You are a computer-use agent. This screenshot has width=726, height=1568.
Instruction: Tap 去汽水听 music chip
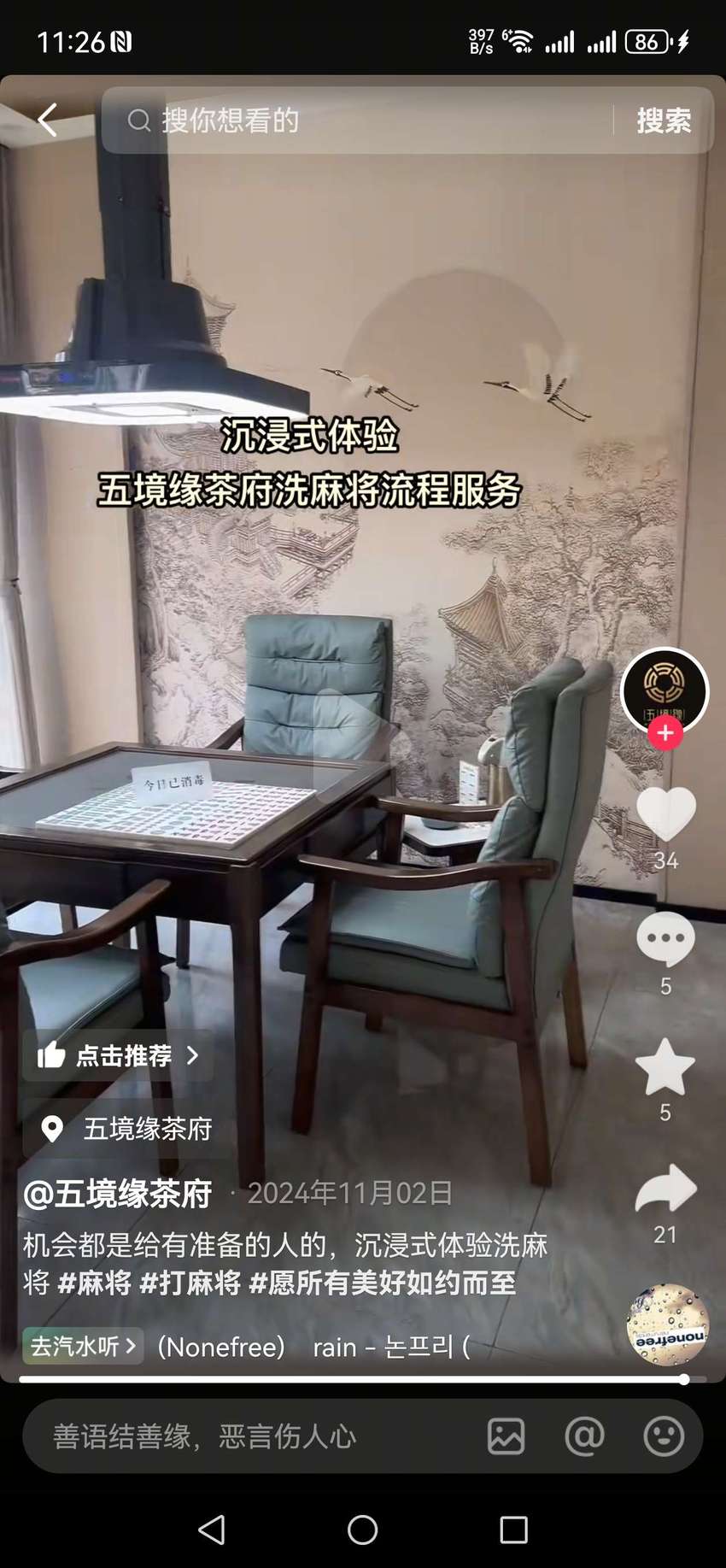click(83, 1346)
